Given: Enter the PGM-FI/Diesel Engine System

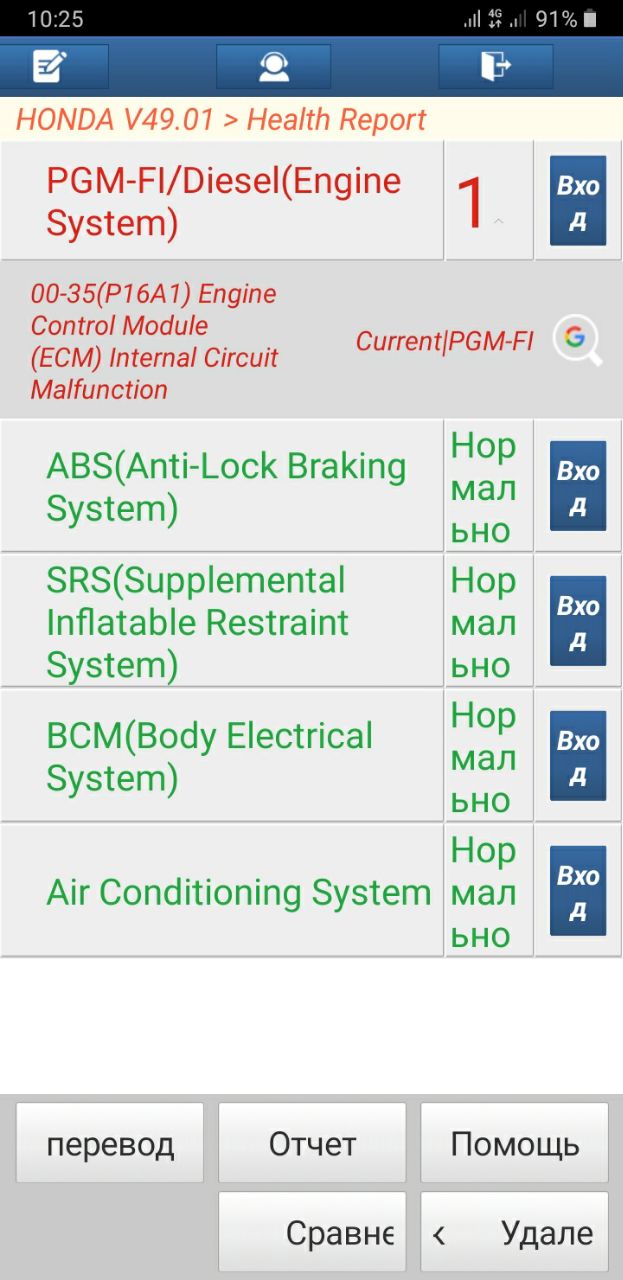Looking at the screenshot, I should [577, 201].
